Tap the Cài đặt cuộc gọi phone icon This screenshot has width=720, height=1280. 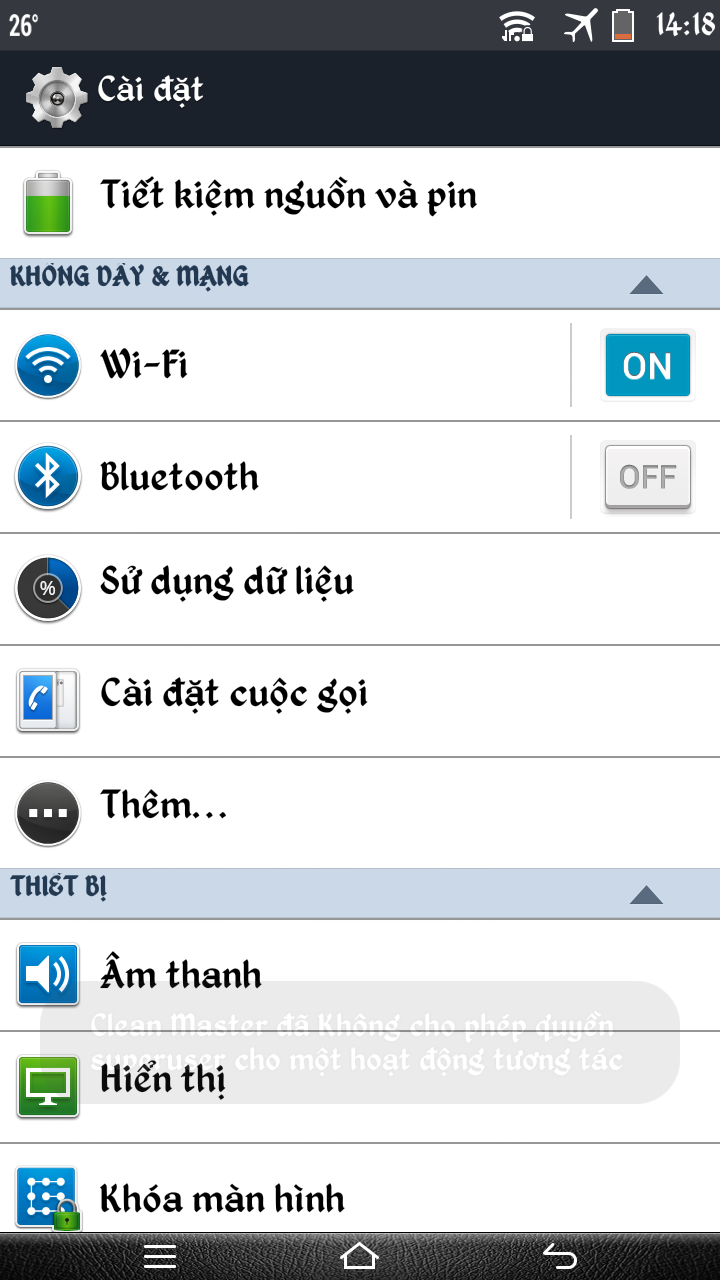tap(47, 700)
